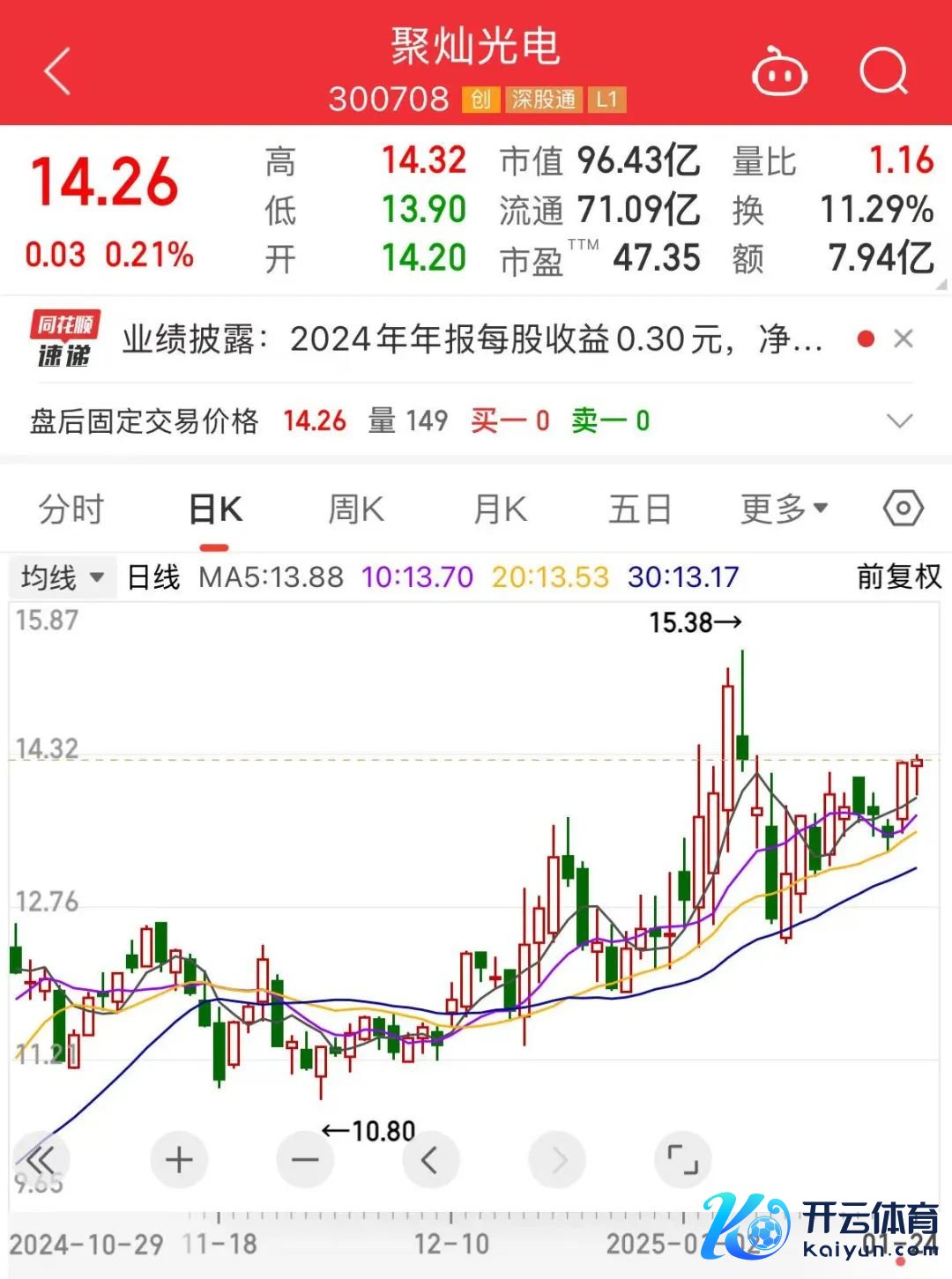
Task: Jump chart back with double-left arrows
Action: pyautogui.click(x=41, y=1160)
